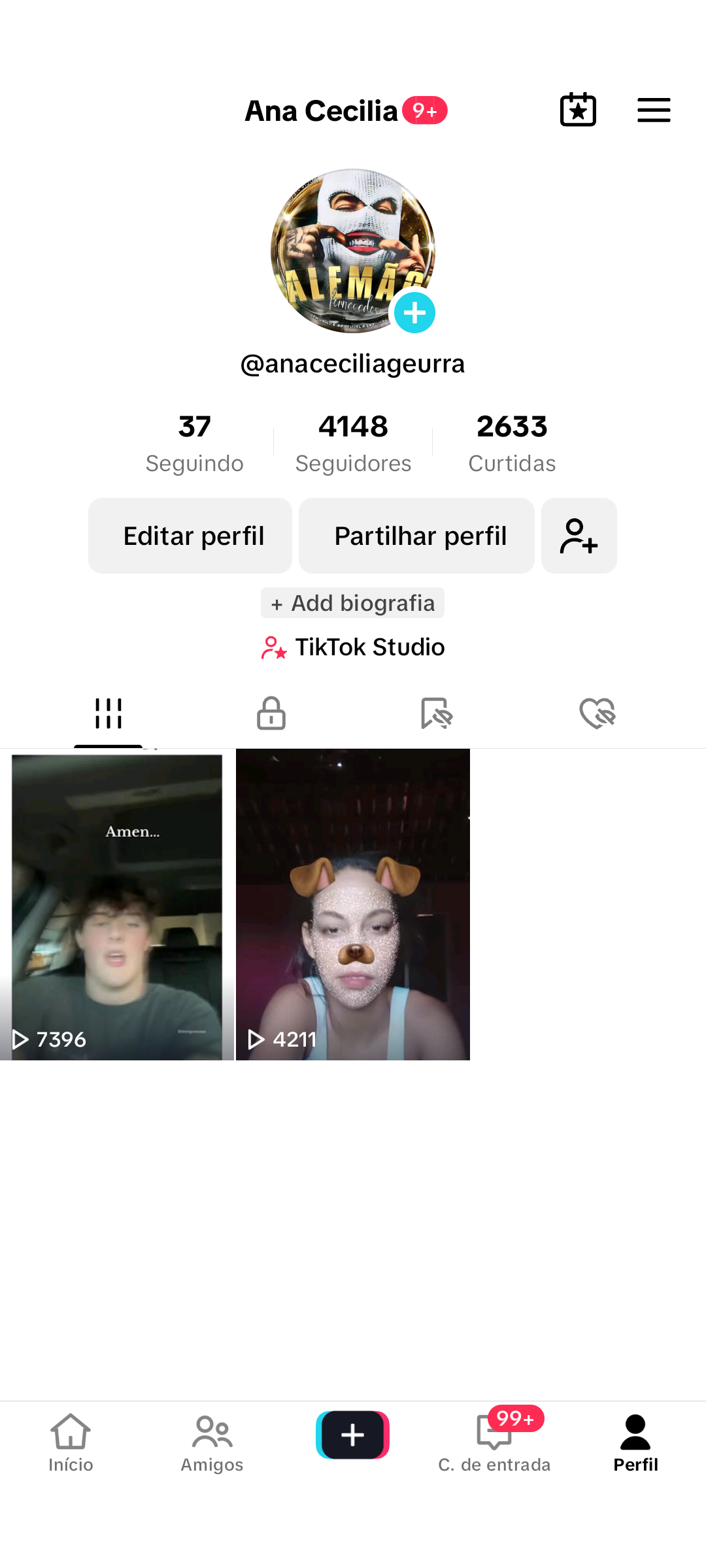Open the add friends icon
706x1568 pixels.
(x=579, y=536)
